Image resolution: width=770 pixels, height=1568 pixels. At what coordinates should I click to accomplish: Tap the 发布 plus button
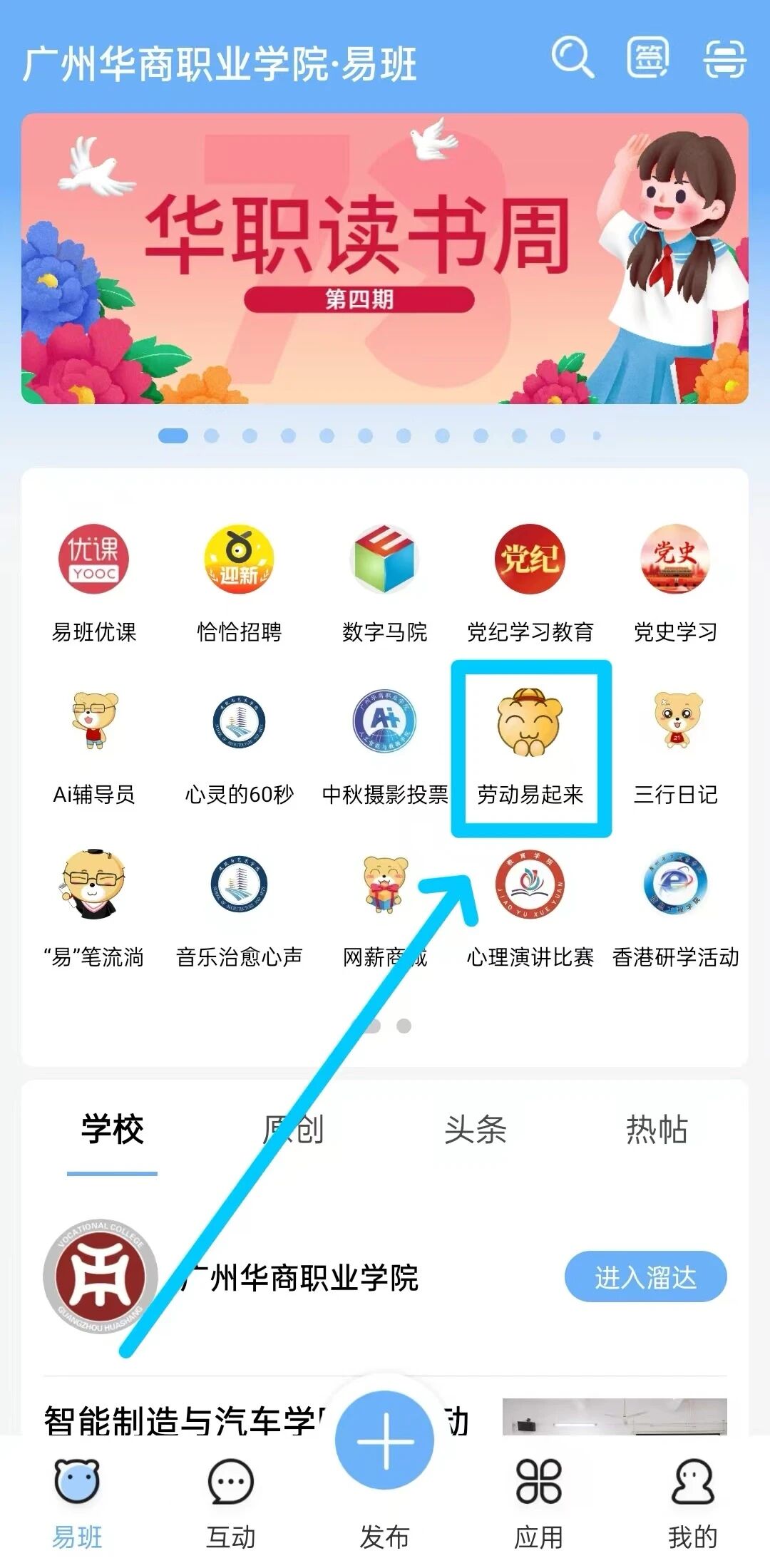(385, 1440)
